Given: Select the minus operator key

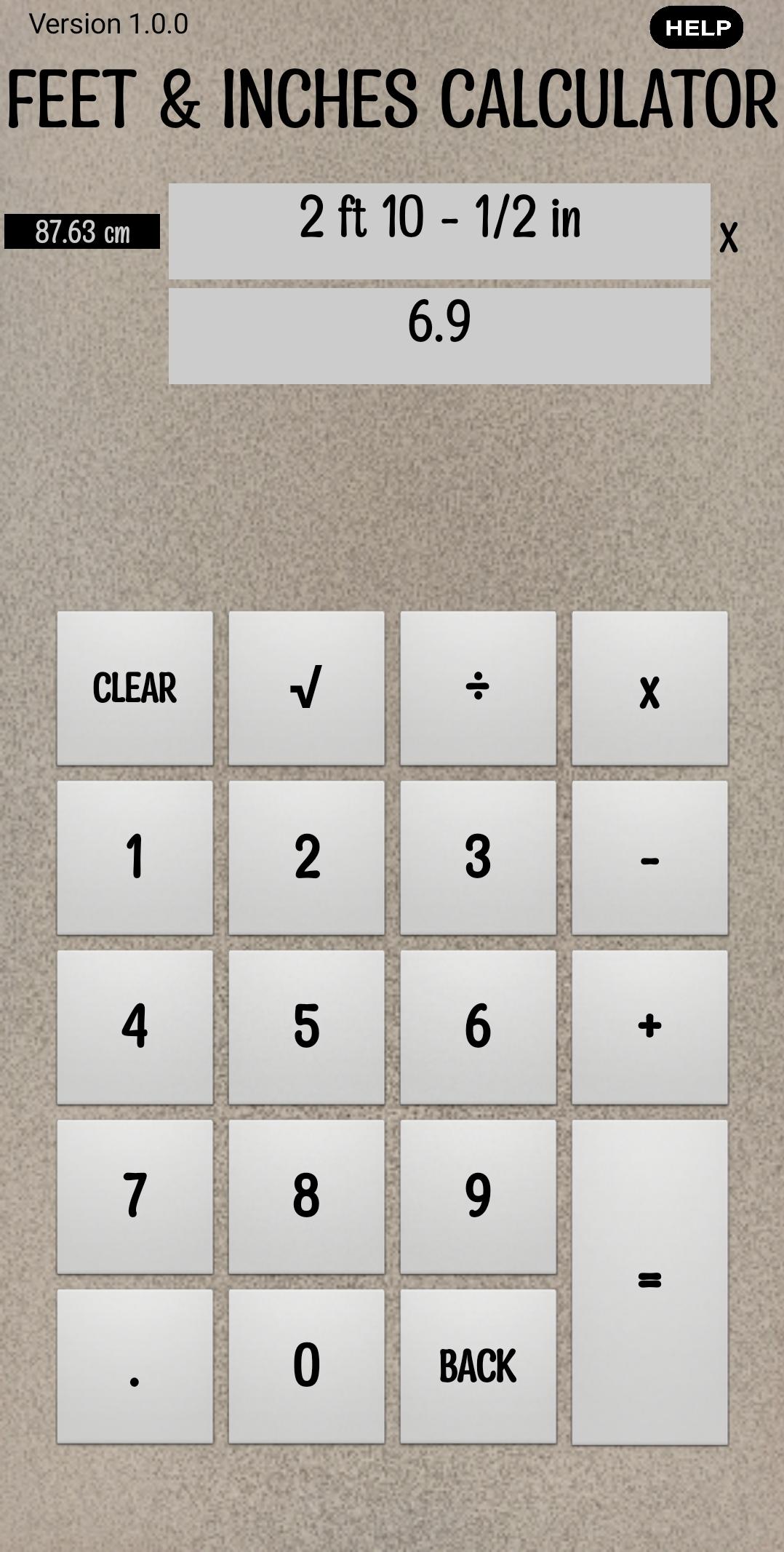Looking at the screenshot, I should point(650,858).
